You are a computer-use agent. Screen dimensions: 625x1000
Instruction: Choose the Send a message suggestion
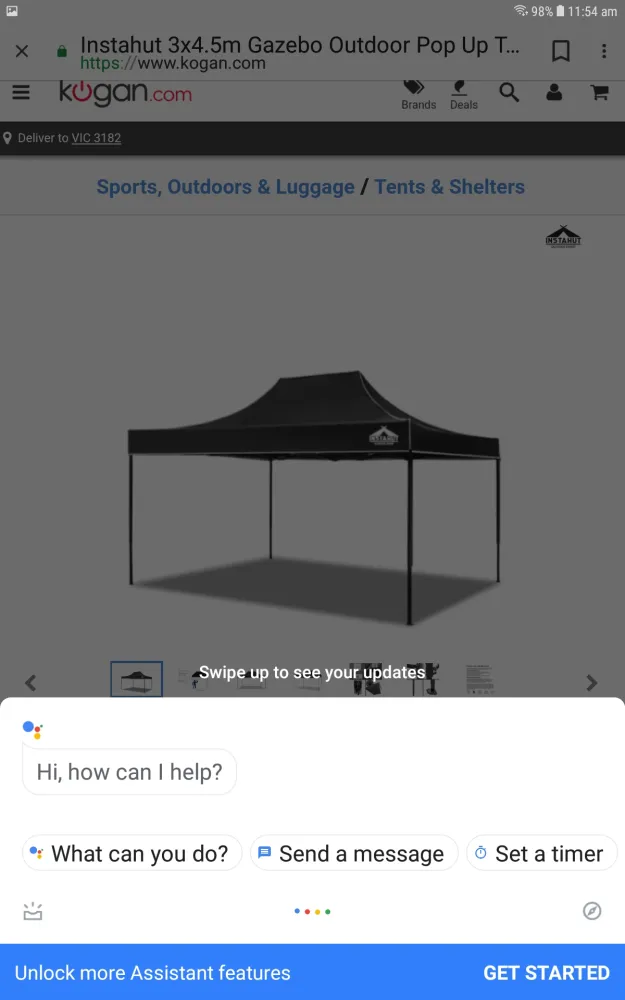pos(354,853)
